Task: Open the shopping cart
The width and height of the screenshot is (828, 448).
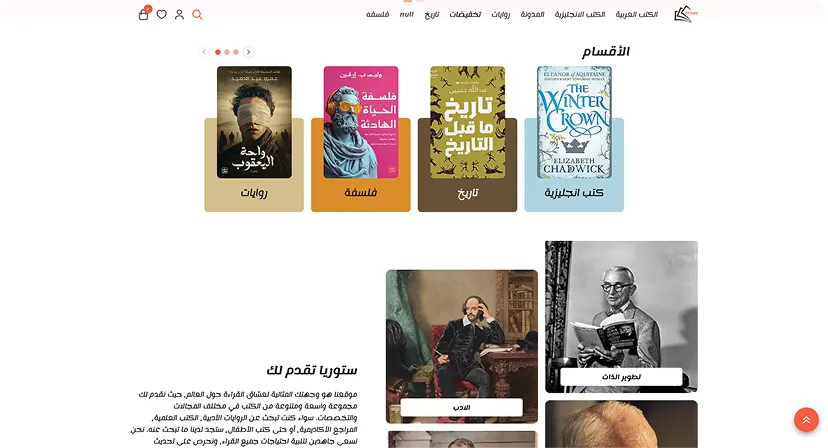Action: click(x=143, y=15)
